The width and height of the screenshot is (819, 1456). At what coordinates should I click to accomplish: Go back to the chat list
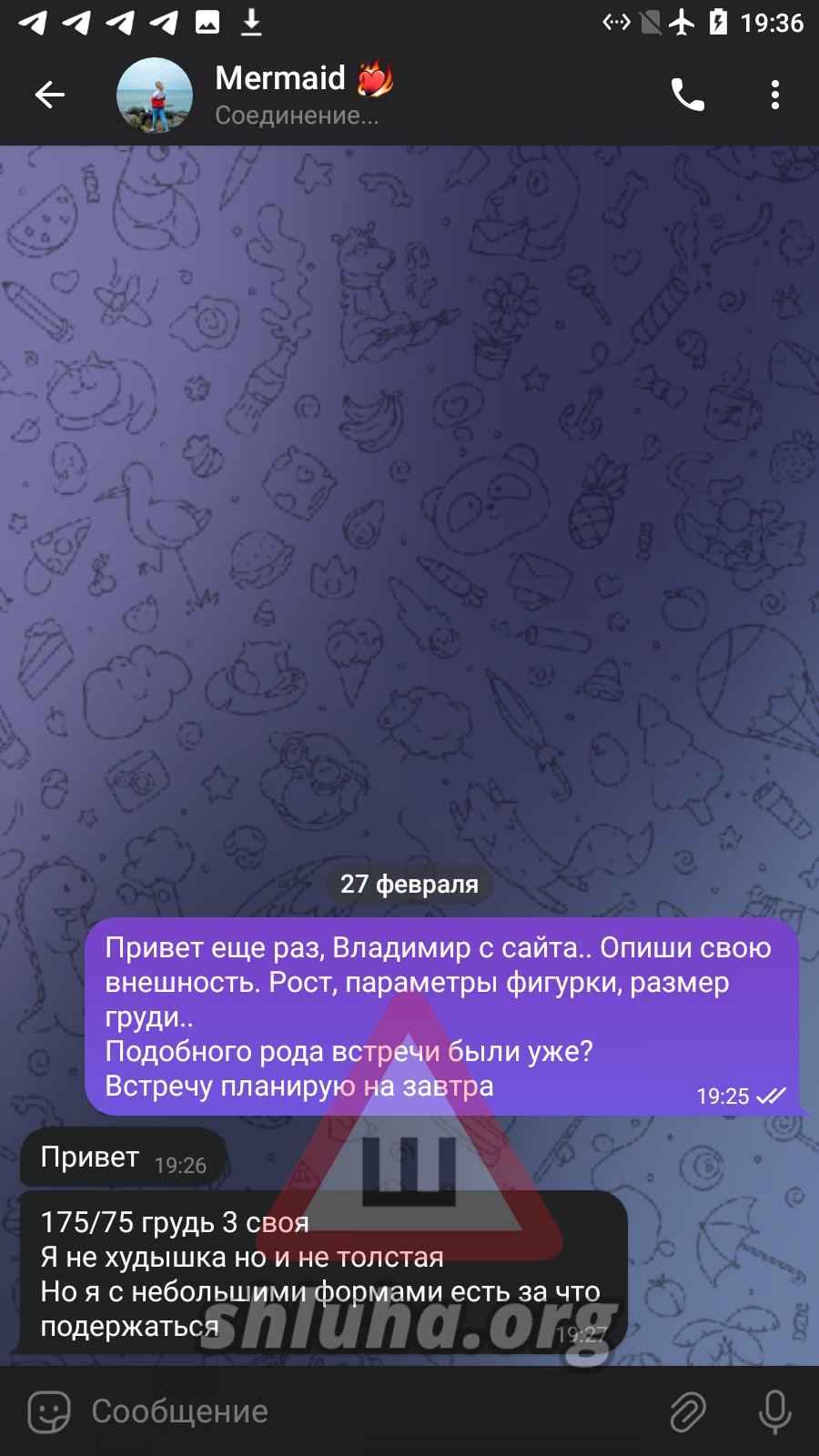point(50,95)
